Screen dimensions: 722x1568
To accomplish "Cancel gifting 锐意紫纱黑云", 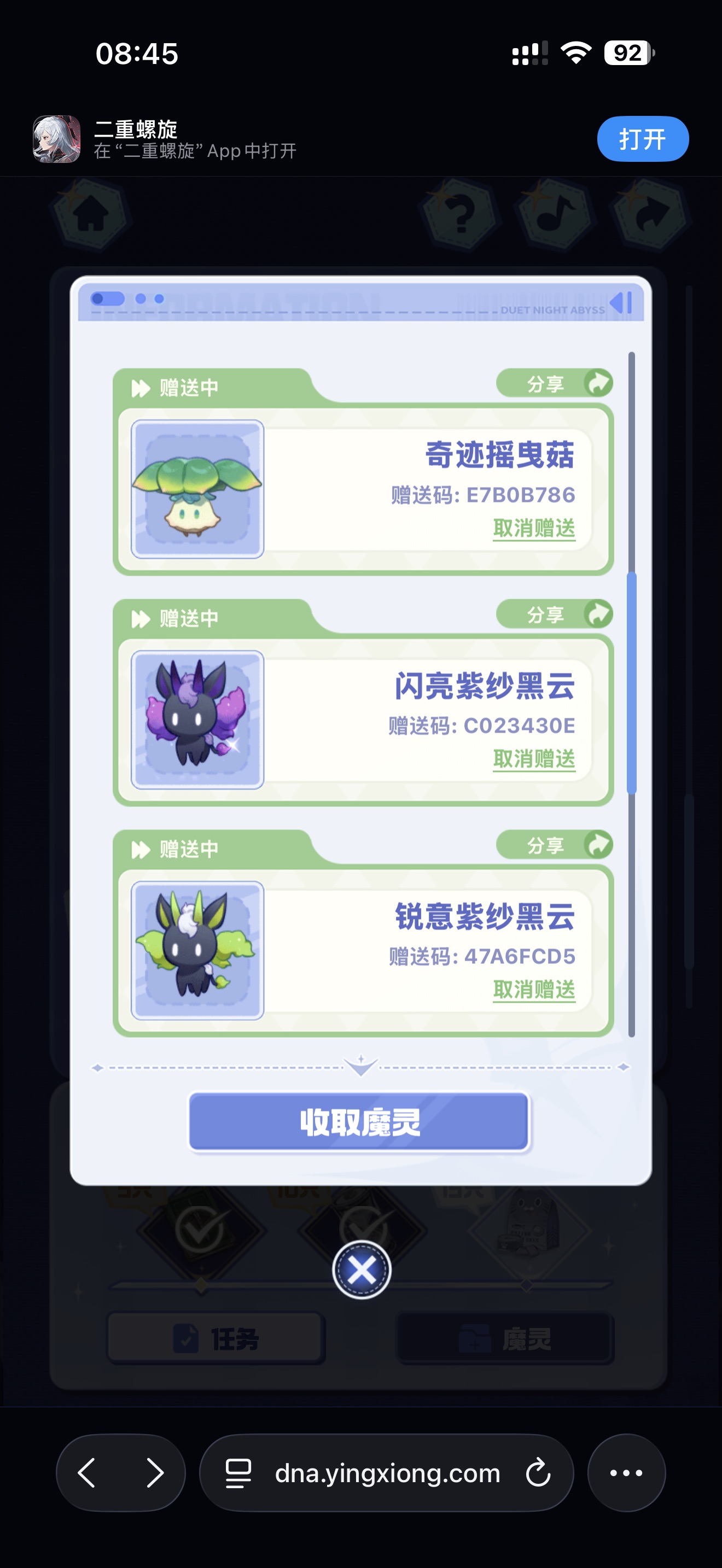I will point(534,990).
